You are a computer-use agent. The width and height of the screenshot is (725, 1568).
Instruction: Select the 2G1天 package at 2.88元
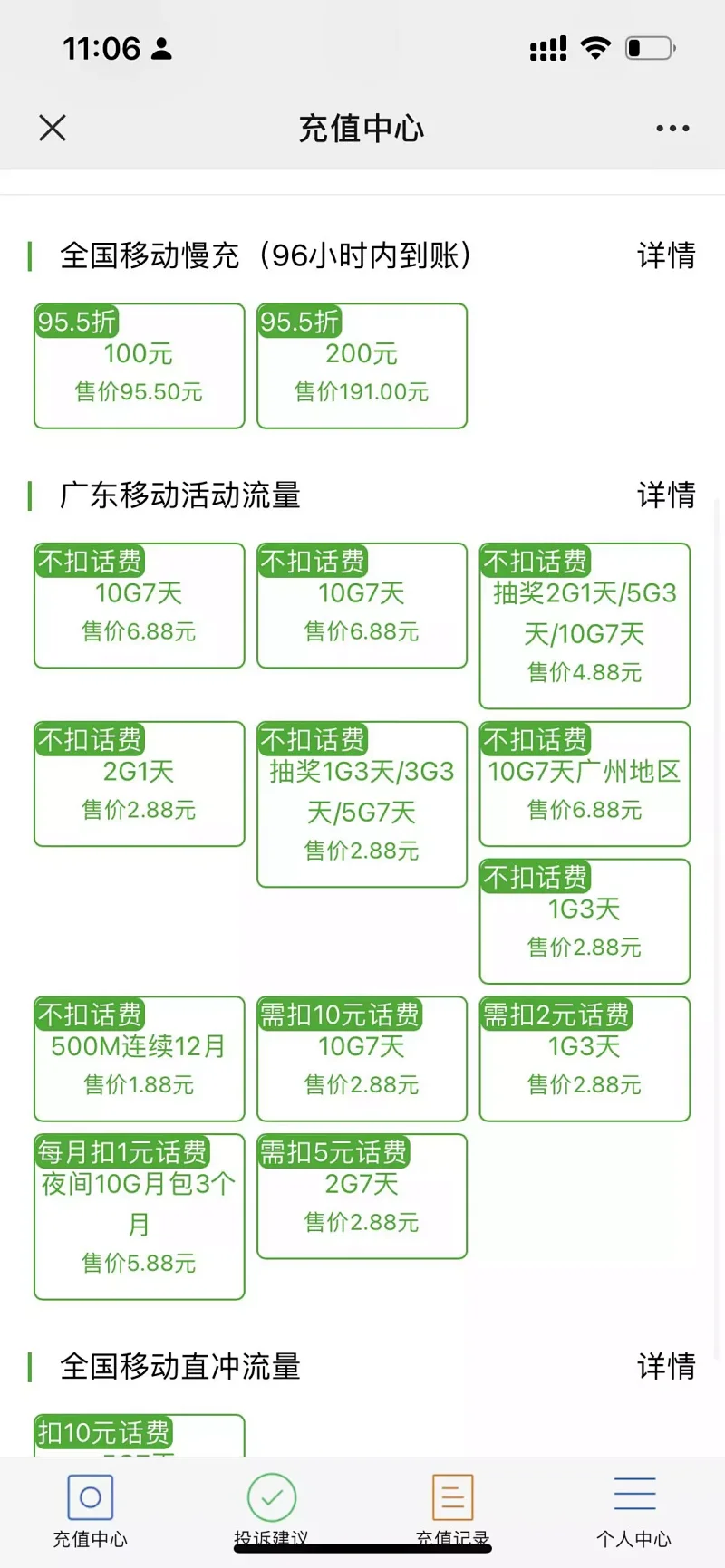point(140,784)
